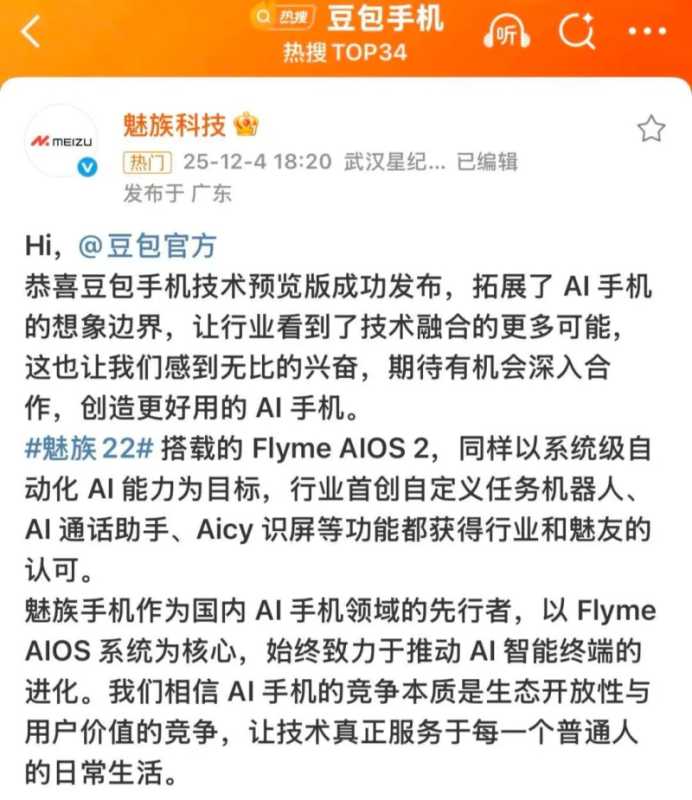Open the refresh search icon in header
This screenshot has width=692, height=800.
coord(577,33)
